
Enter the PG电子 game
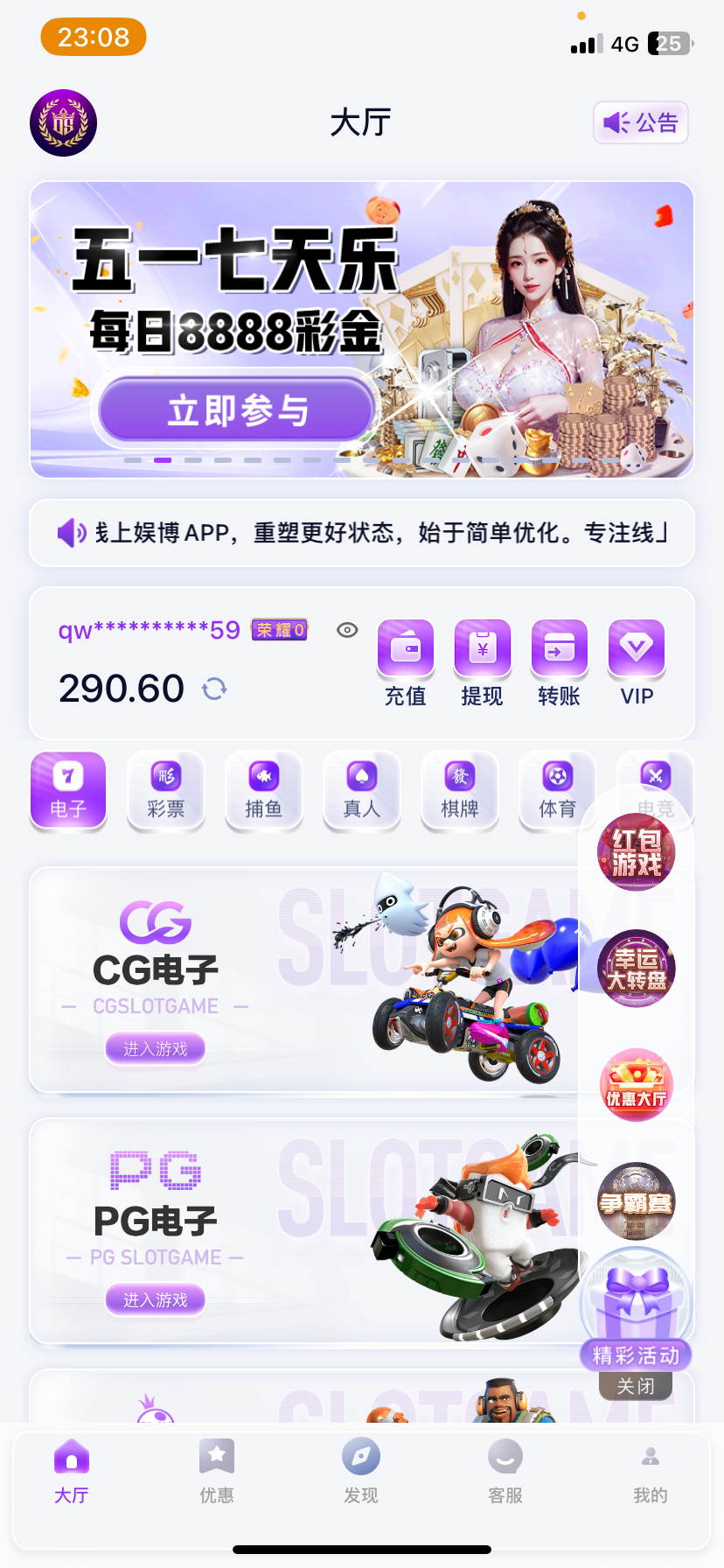click(156, 1299)
